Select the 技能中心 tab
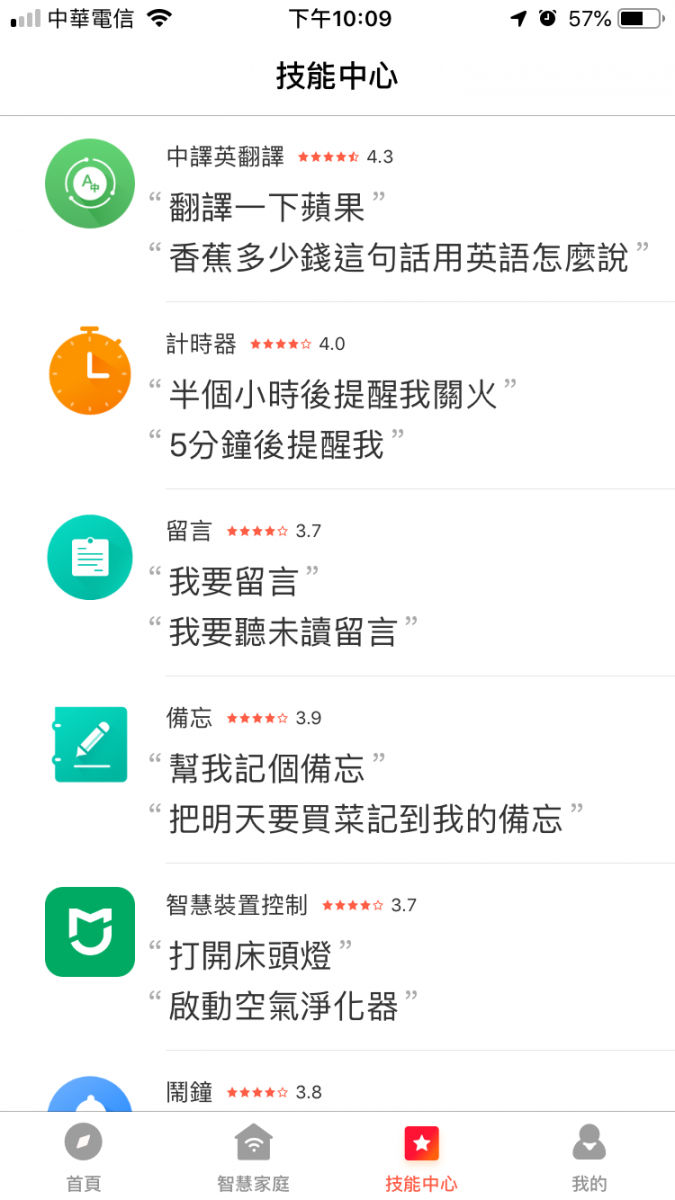 [421, 1156]
